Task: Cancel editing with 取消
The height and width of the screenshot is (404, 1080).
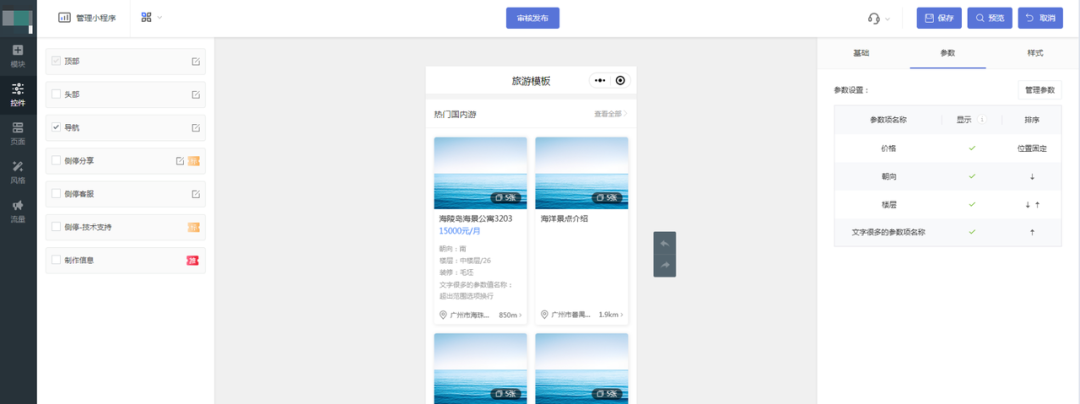Action: pos(1040,18)
